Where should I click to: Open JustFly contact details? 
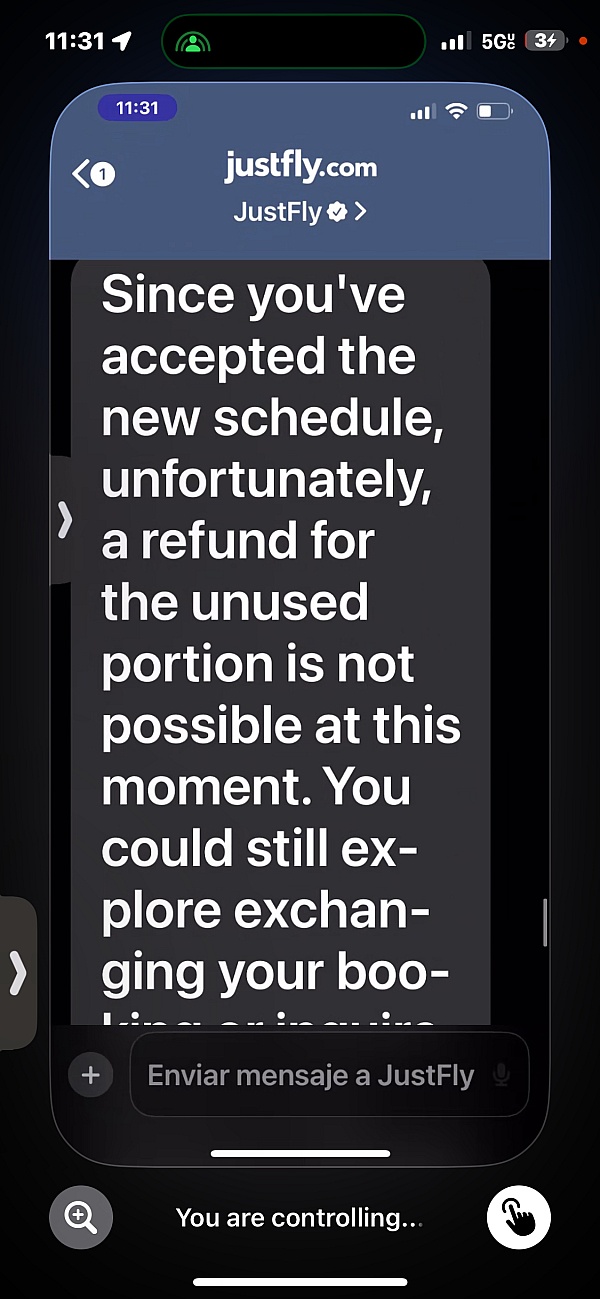(x=300, y=212)
